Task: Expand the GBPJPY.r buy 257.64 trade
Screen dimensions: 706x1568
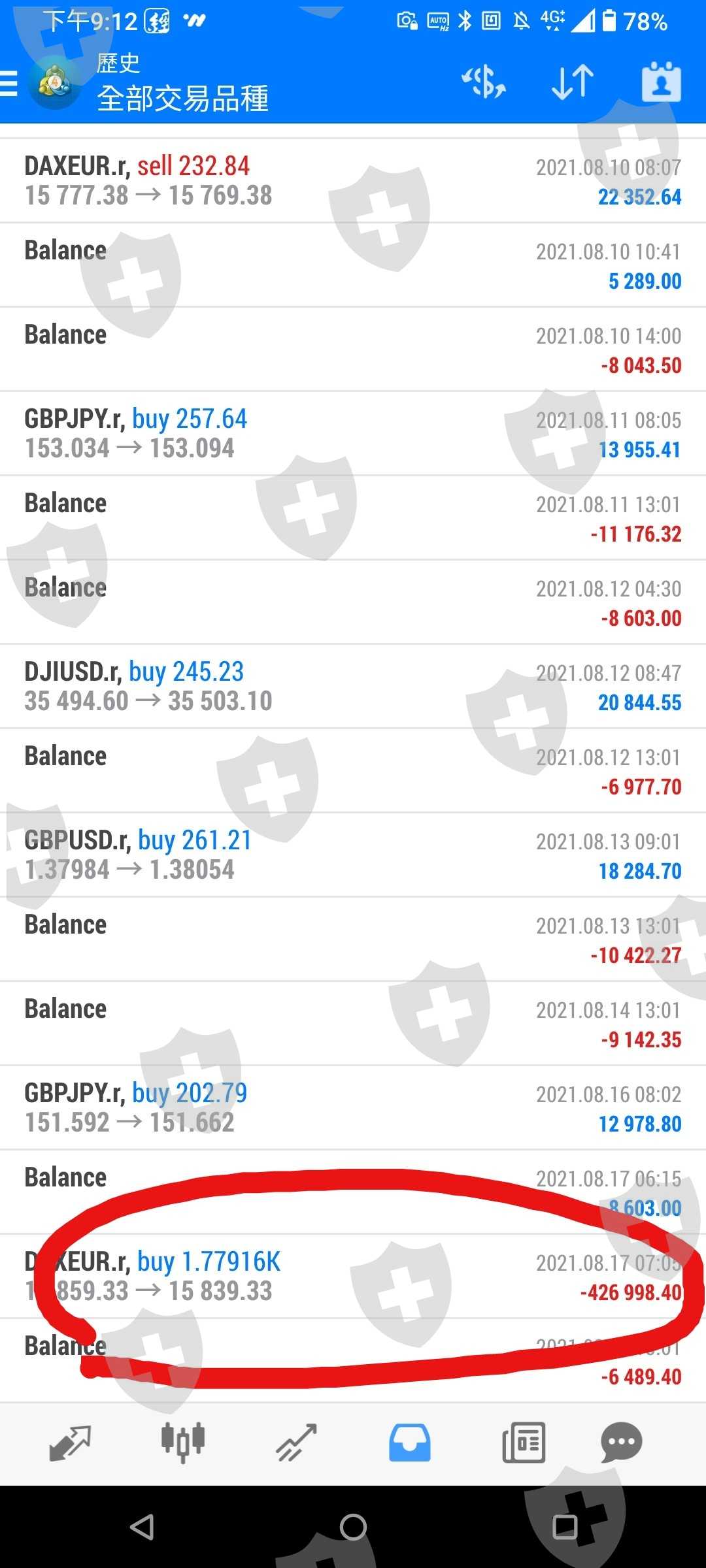Action: point(353,434)
